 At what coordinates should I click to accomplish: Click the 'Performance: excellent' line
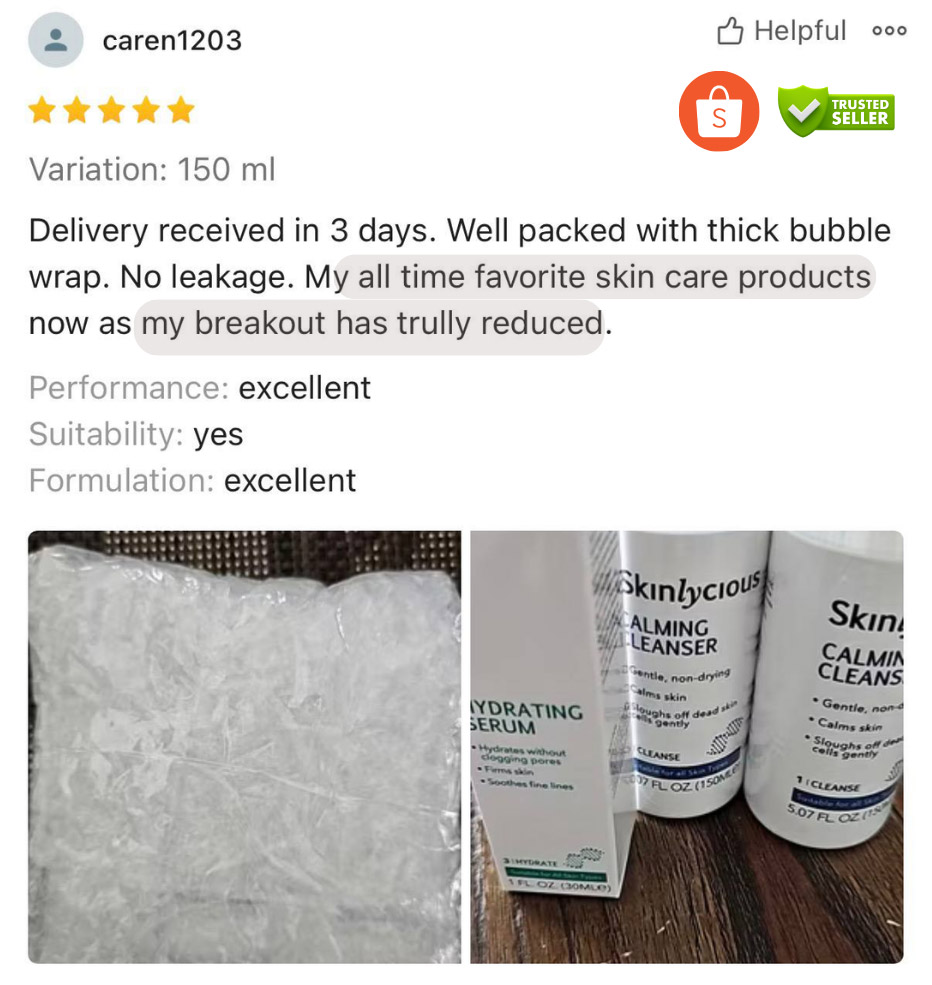click(200, 388)
